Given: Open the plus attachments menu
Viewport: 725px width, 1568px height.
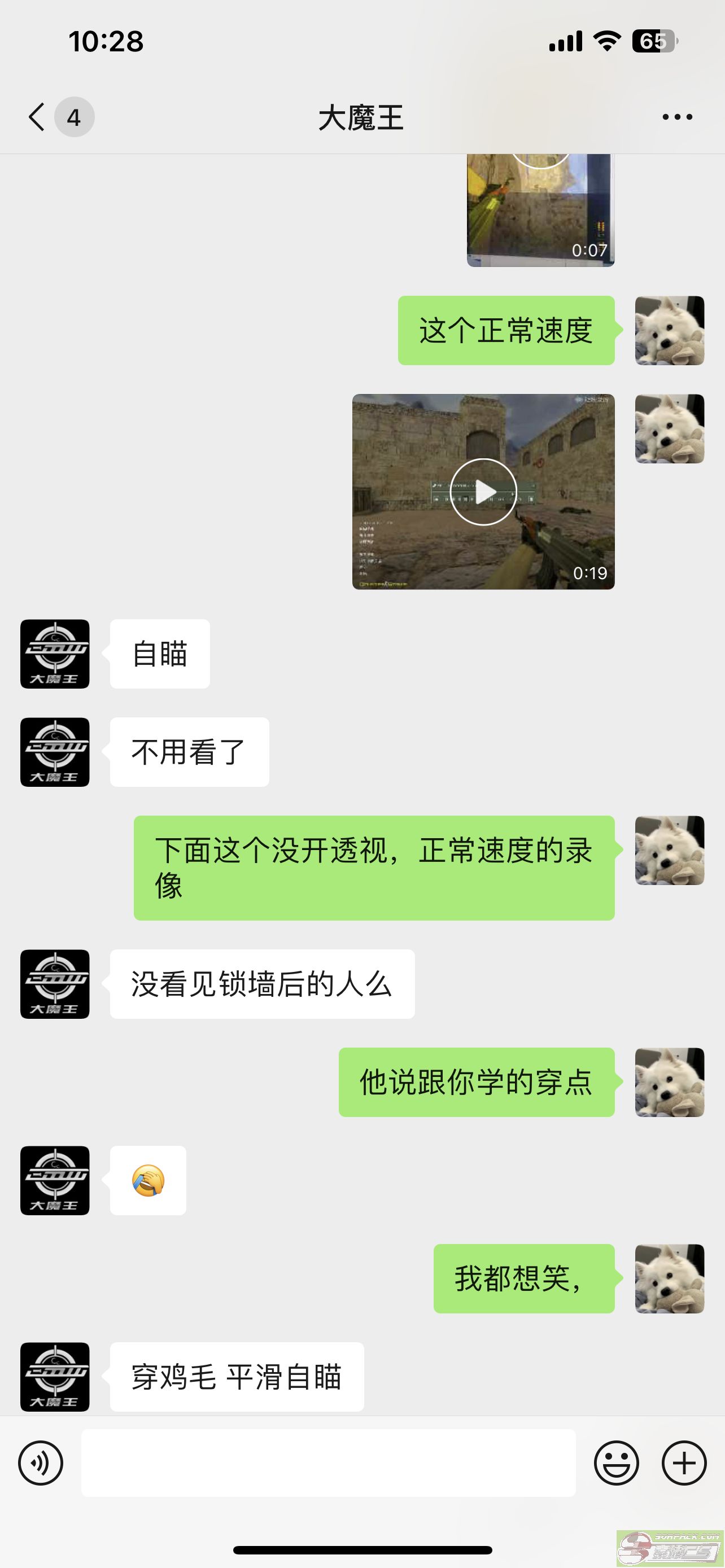Looking at the screenshot, I should pos(684,1462).
